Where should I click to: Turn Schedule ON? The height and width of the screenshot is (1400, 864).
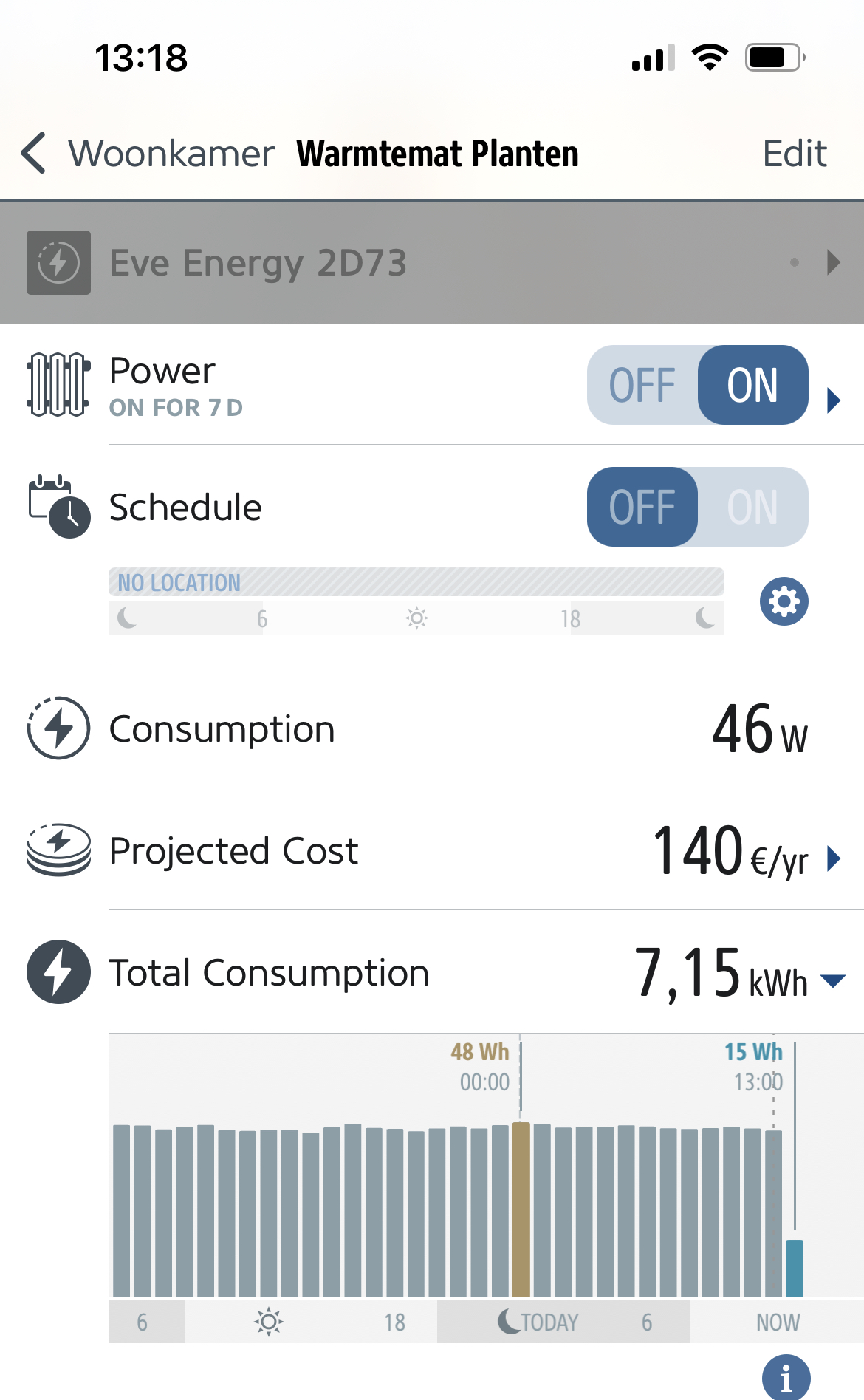click(x=752, y=507)
